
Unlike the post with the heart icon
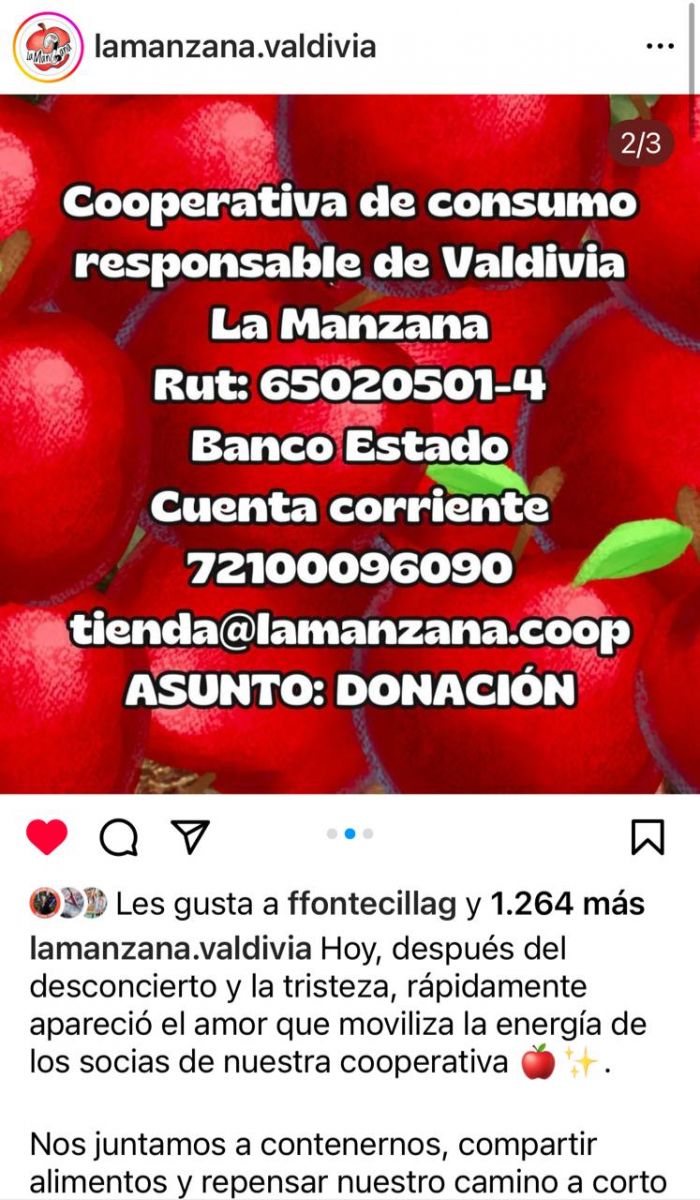47,837
